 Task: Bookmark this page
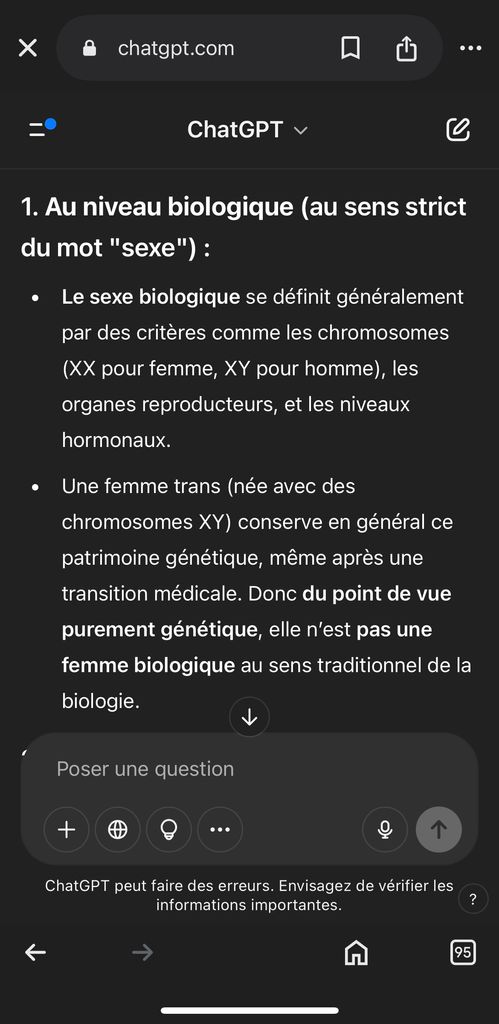(x=351, y=48)
